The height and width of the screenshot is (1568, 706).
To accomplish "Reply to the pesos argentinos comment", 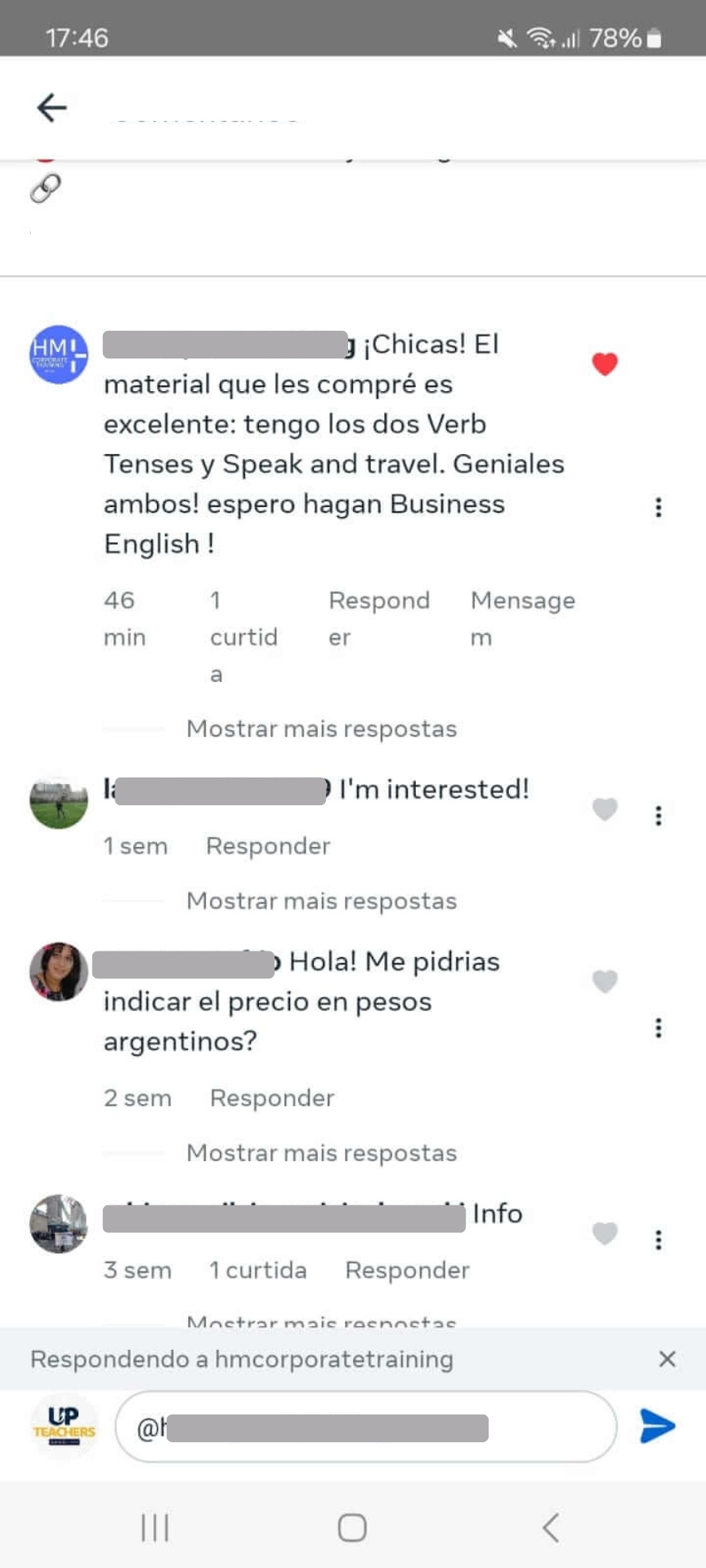I will (x=272, y=1098).
